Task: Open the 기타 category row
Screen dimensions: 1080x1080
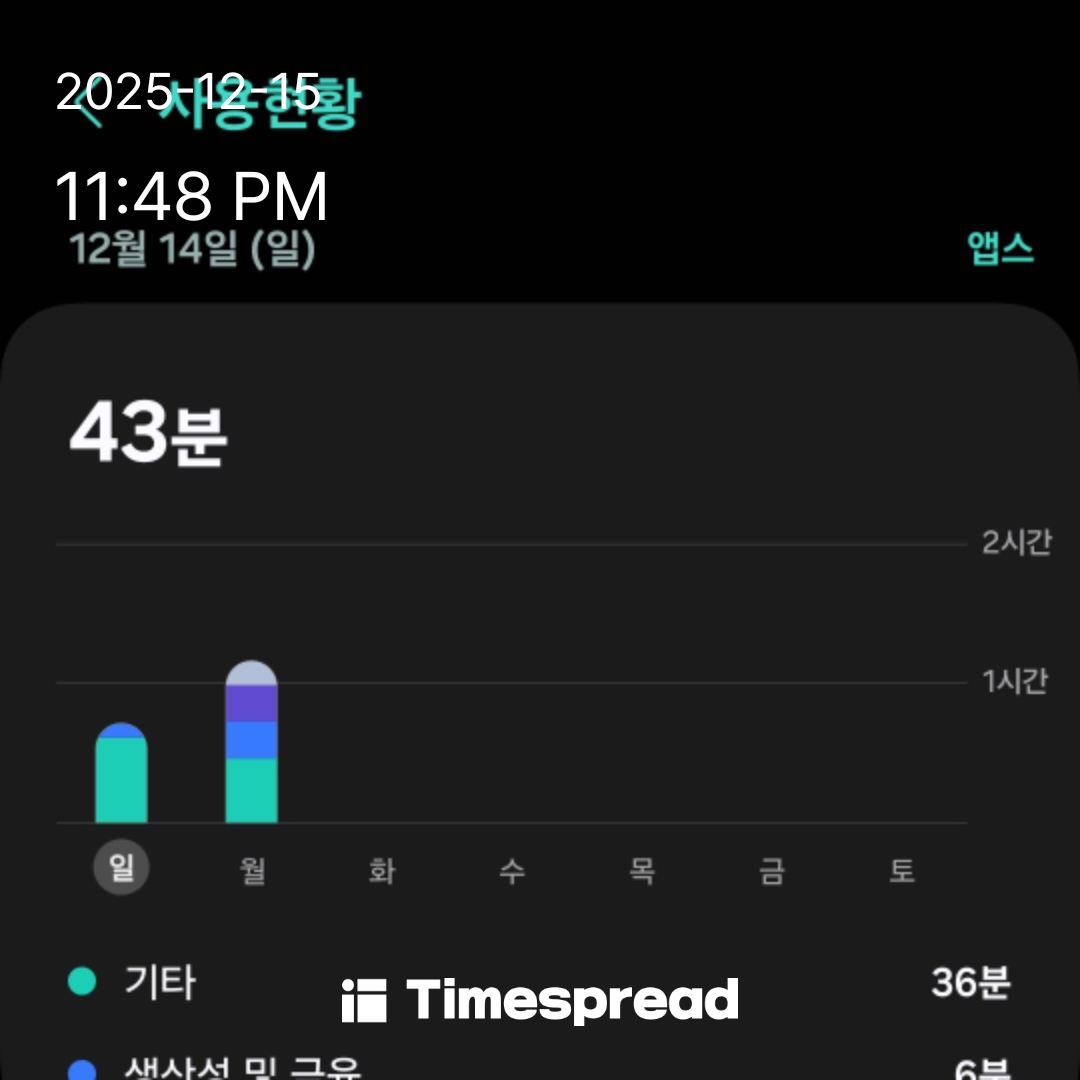Action: tap(160, 982)
